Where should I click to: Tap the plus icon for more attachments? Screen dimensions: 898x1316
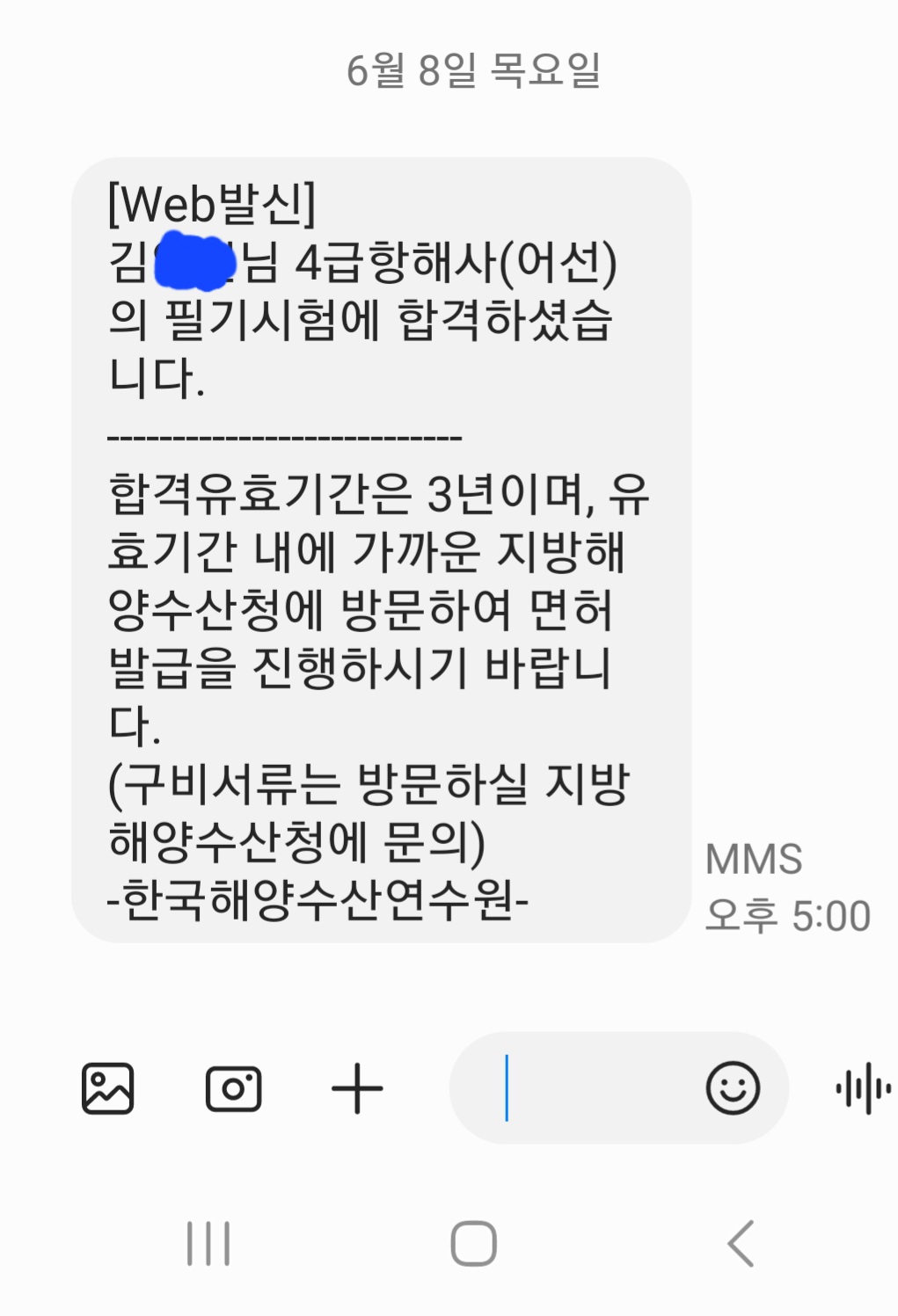click(x=357, y=1089)
